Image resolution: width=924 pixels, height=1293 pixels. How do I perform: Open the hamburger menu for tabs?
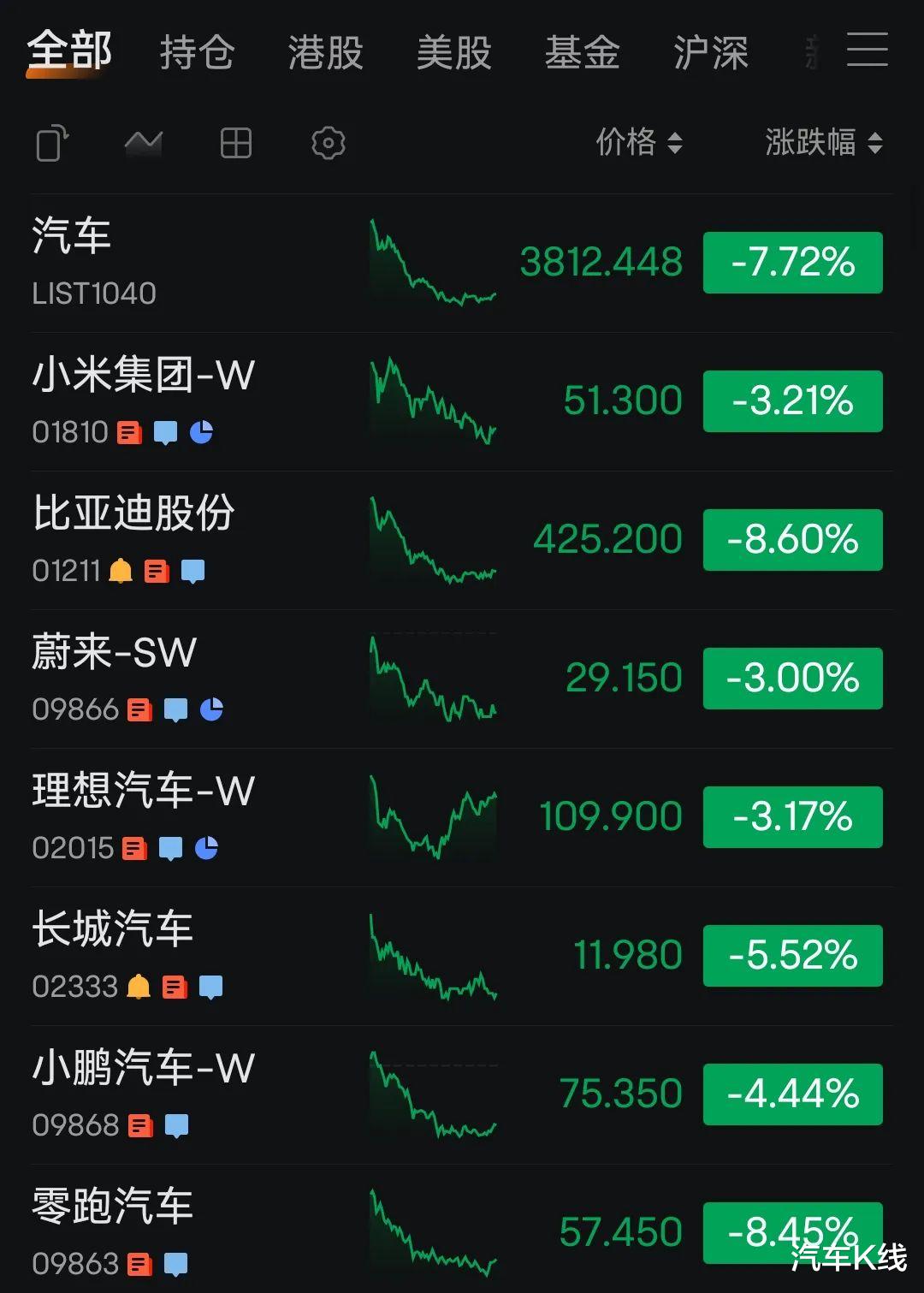tap(867, 50)
